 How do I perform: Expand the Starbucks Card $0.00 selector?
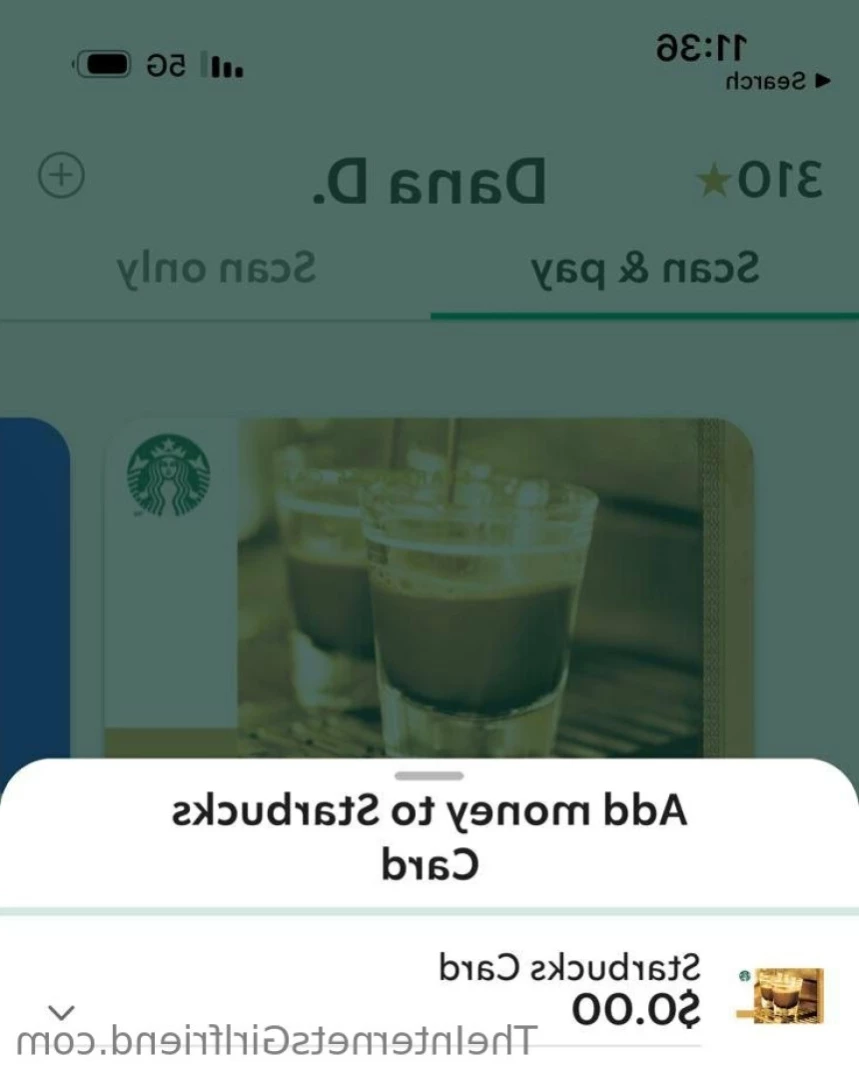62,1010
